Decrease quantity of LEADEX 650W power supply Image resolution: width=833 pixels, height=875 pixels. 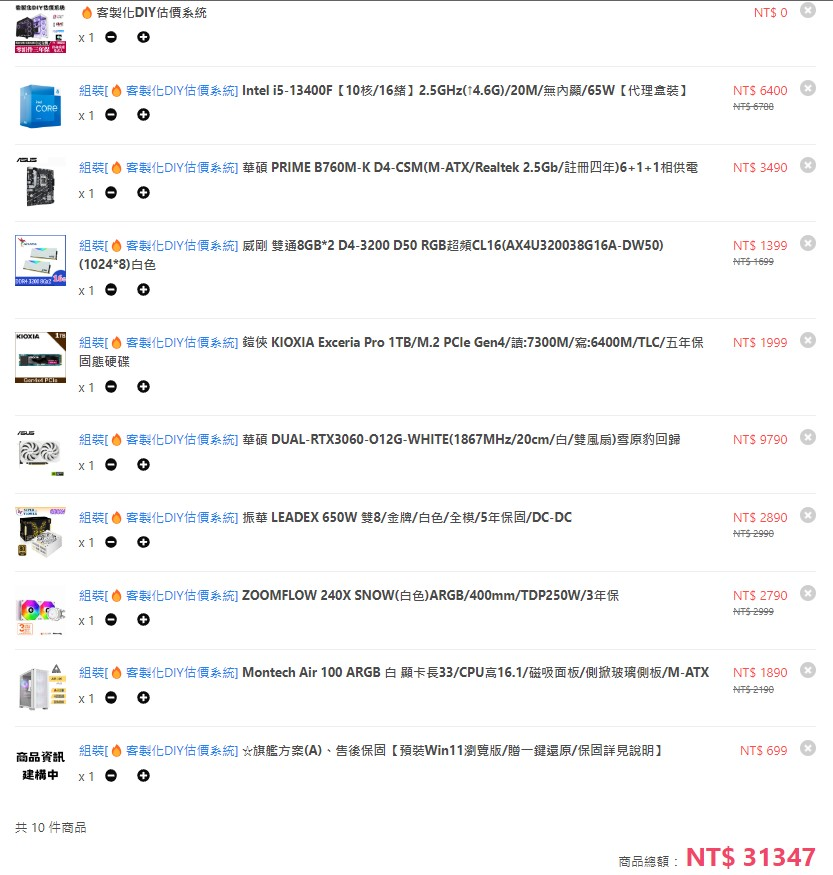coord(111,542)
